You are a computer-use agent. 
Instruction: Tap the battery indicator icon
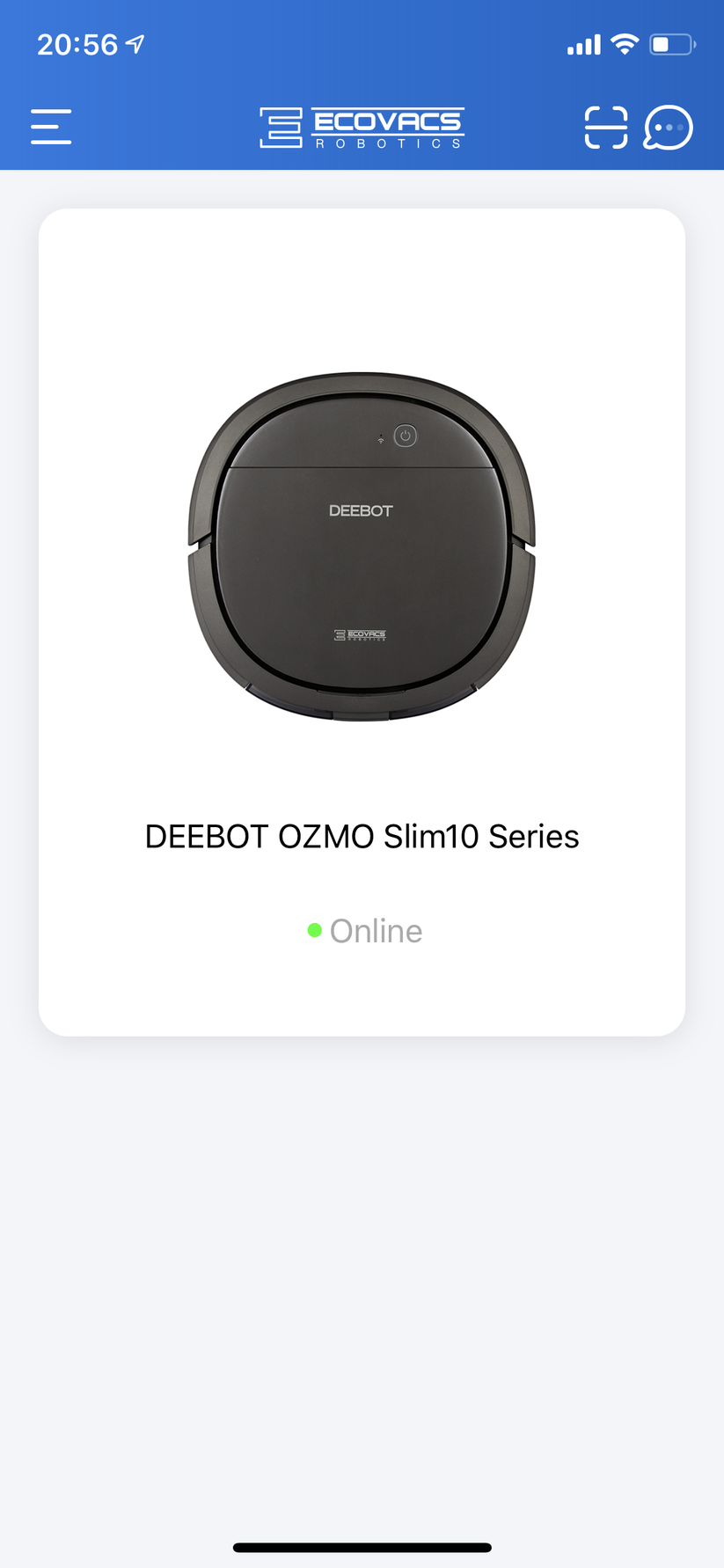671,43
